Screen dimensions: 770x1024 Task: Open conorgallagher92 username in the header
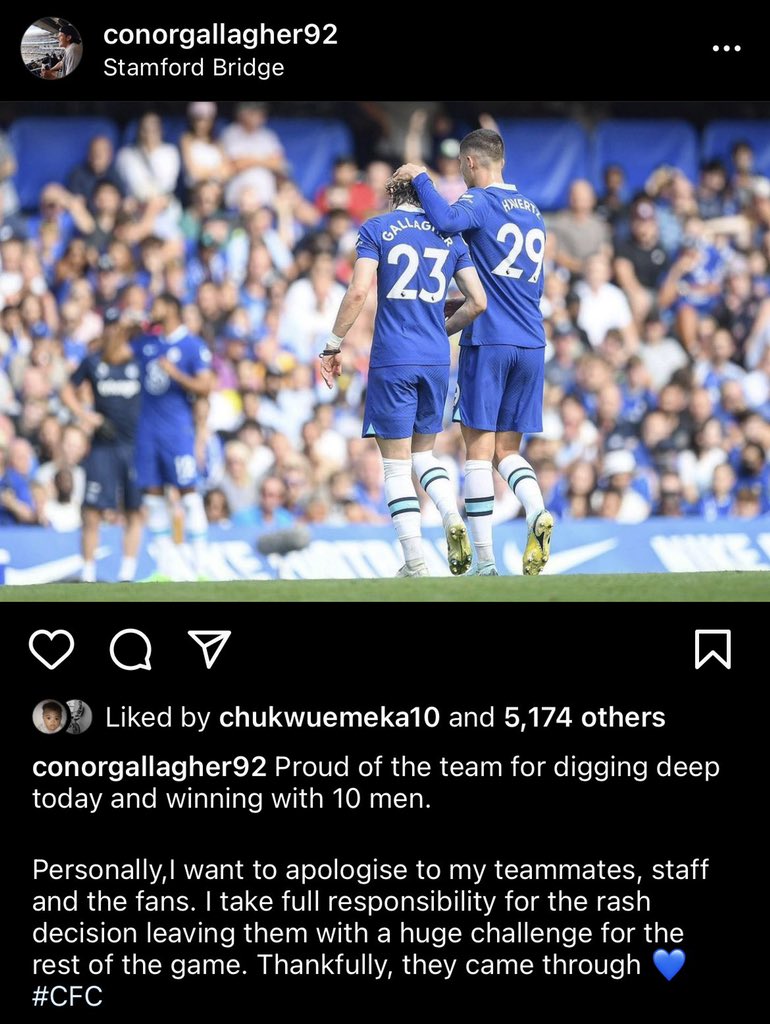(220, 34)
